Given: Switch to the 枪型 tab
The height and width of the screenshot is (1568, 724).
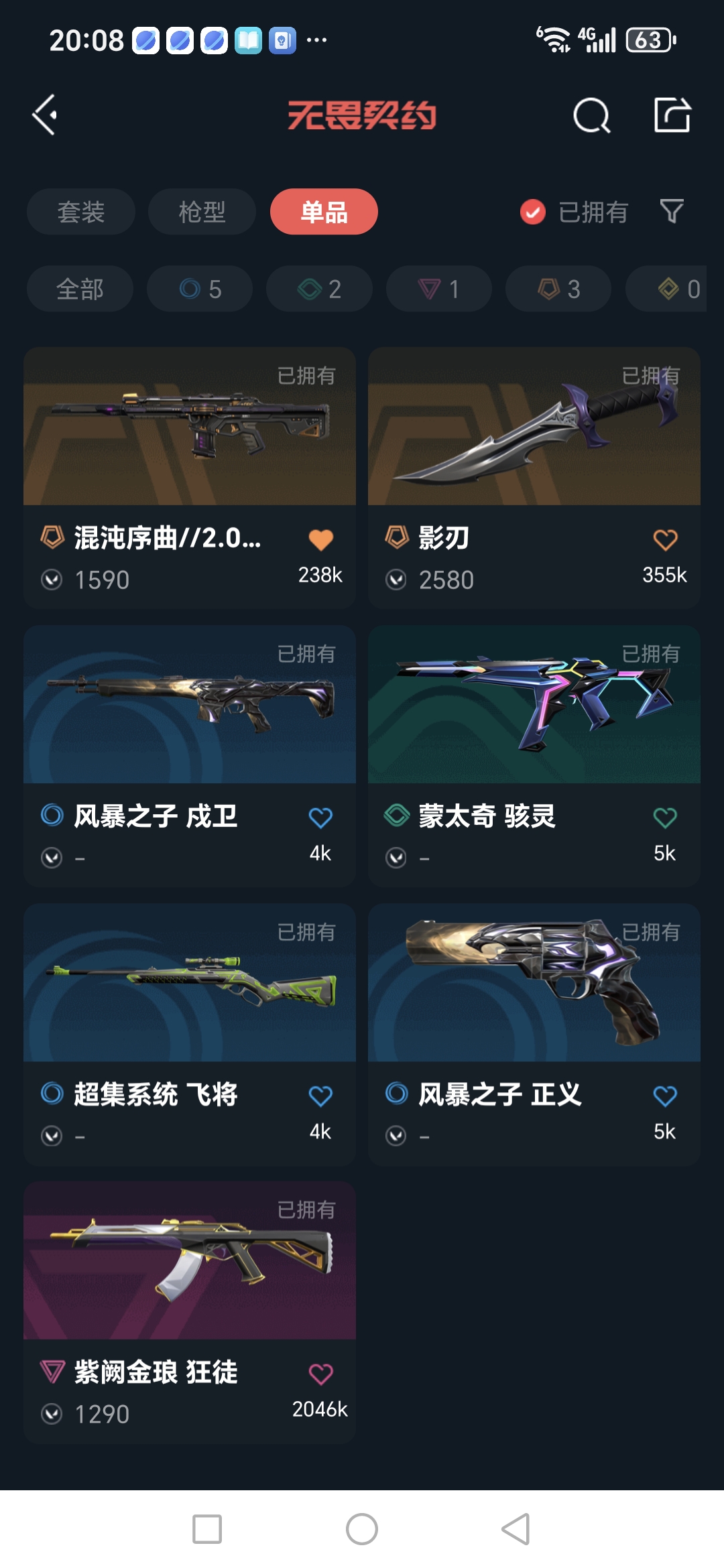Looking at the screenshot, I should point(202,212).
